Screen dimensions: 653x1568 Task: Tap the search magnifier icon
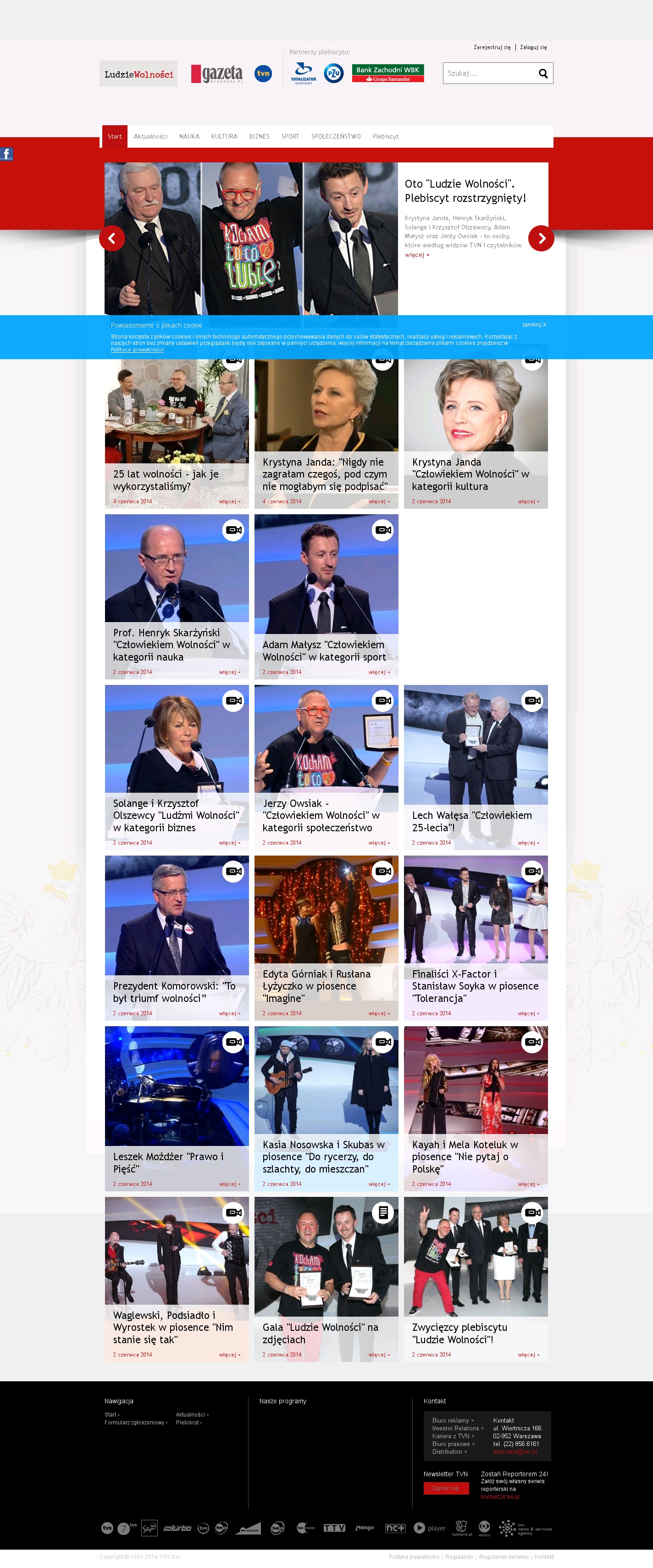point(543,74)
